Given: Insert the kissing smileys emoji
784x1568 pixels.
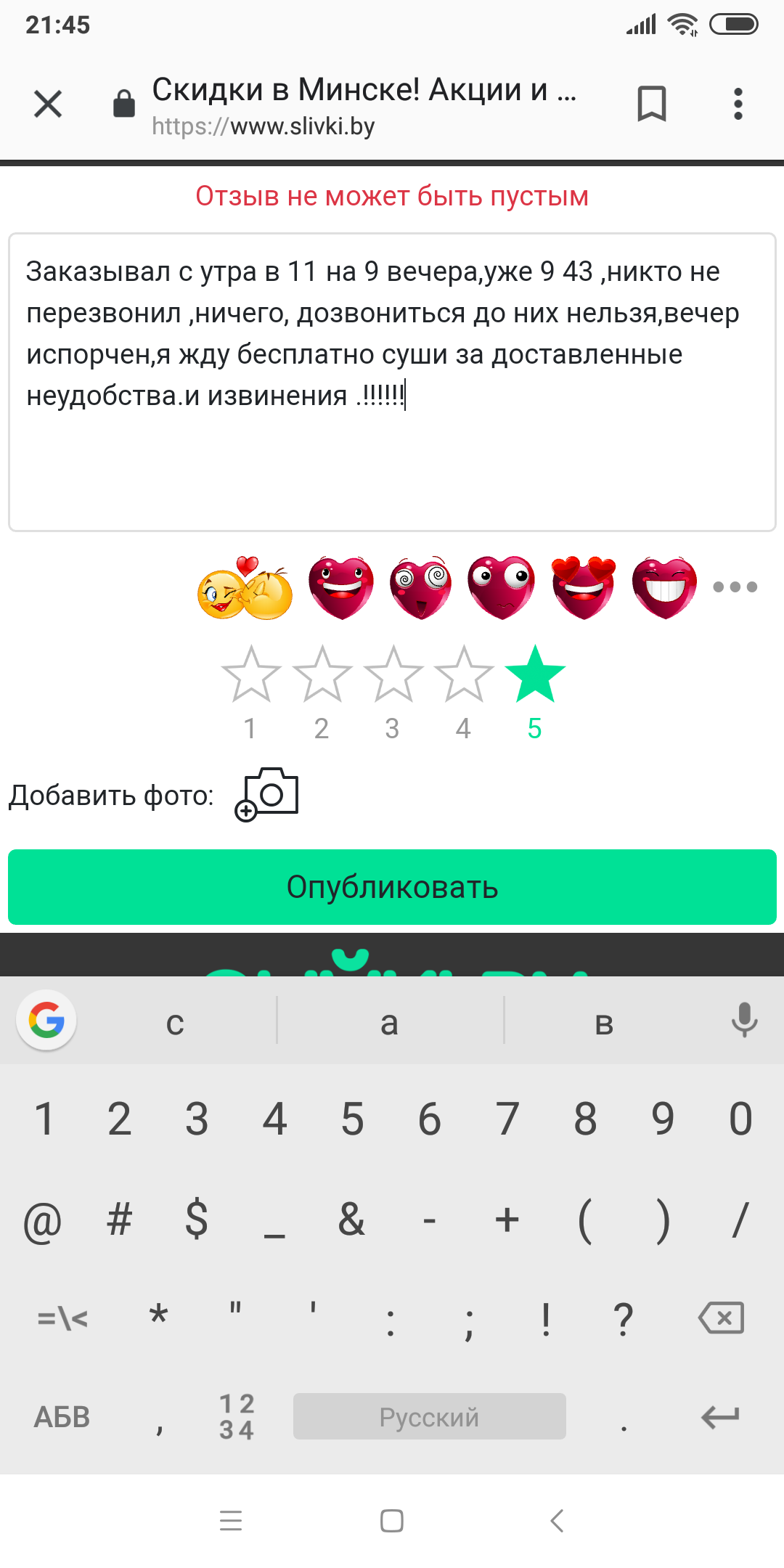Looking at the screenshot, I should [245, 588].
